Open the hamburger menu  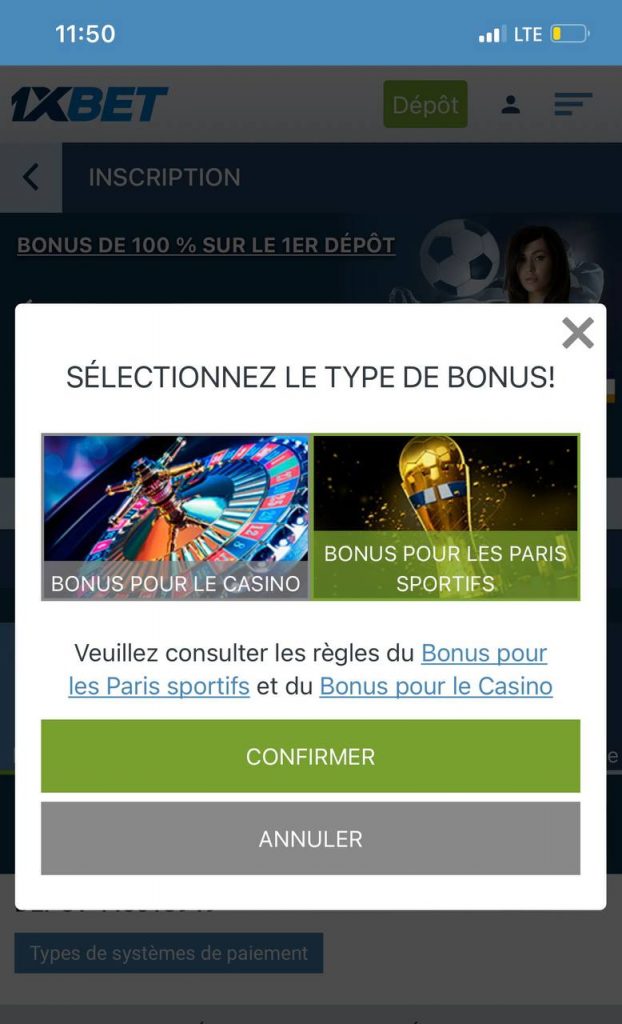[573, 104]
